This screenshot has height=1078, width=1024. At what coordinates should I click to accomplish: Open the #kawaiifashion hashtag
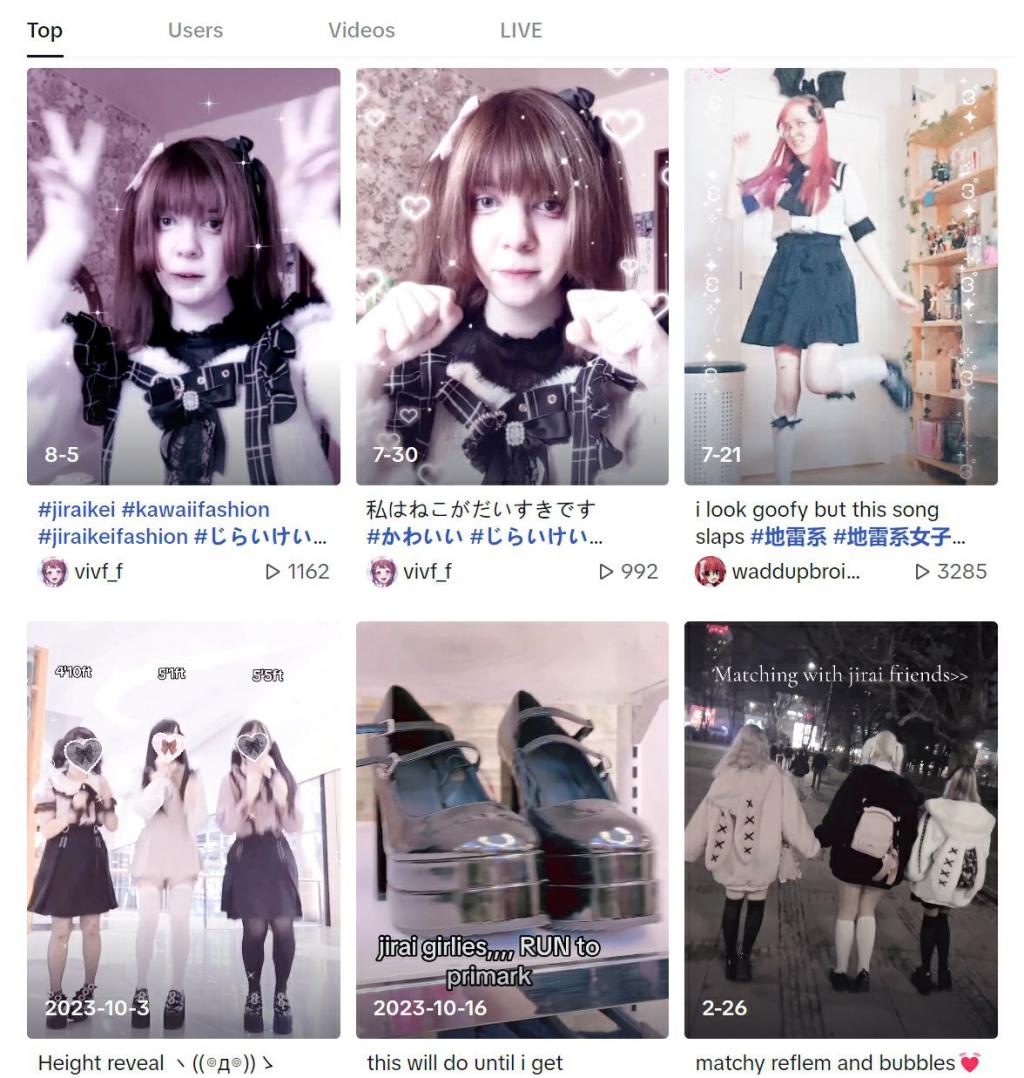pos(196,510)
